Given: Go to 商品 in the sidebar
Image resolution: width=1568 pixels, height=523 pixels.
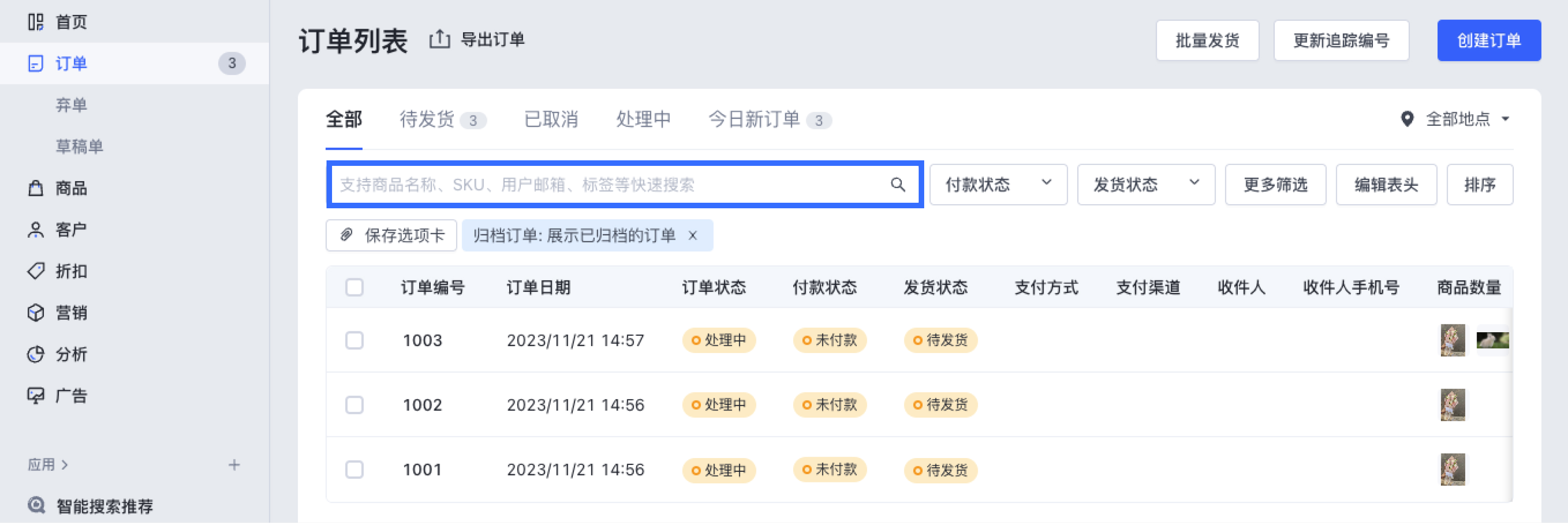Looking at the screenshot, I should [x=71, y=188].
